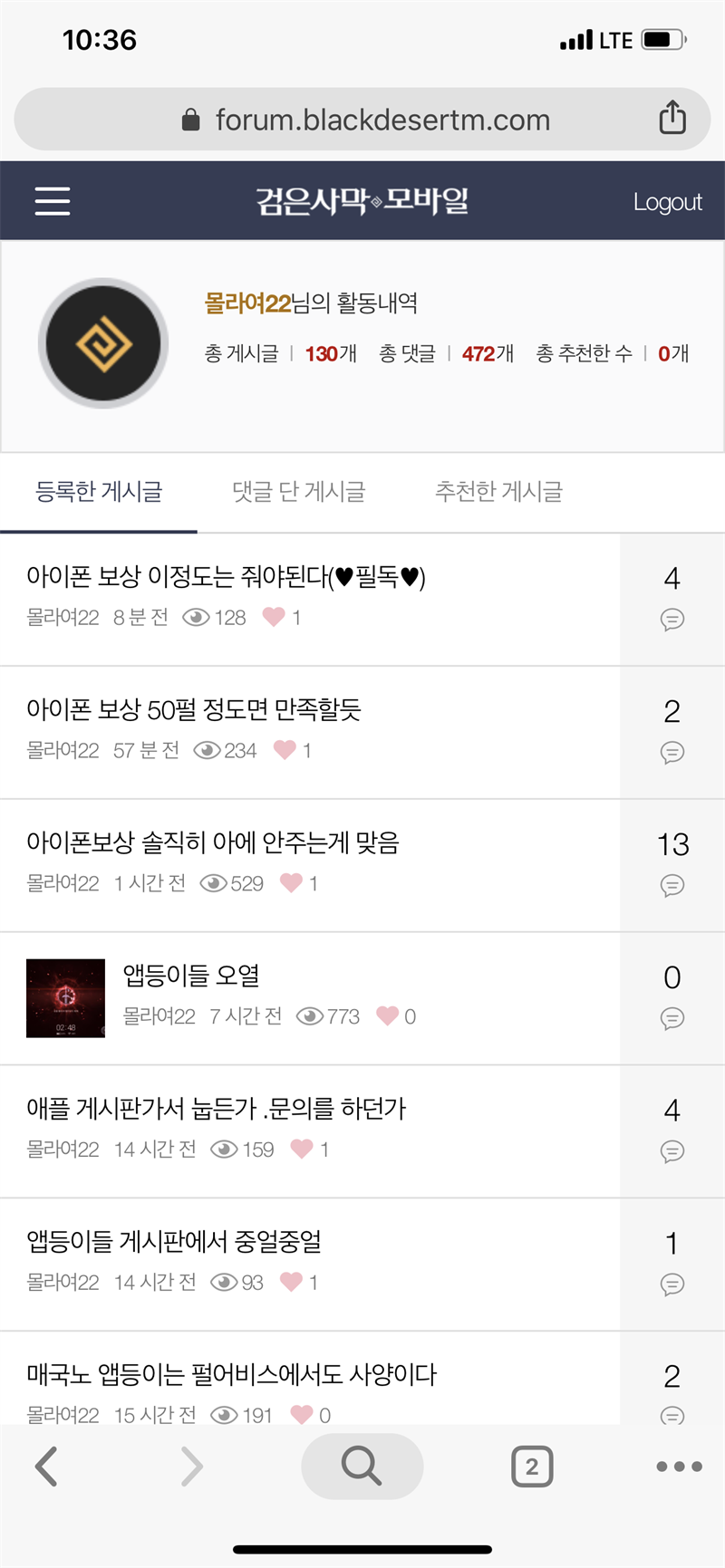Open post 앱등이들 오열
The width and height of the screenshot is (725, 1568).
(x=191, y=976)
